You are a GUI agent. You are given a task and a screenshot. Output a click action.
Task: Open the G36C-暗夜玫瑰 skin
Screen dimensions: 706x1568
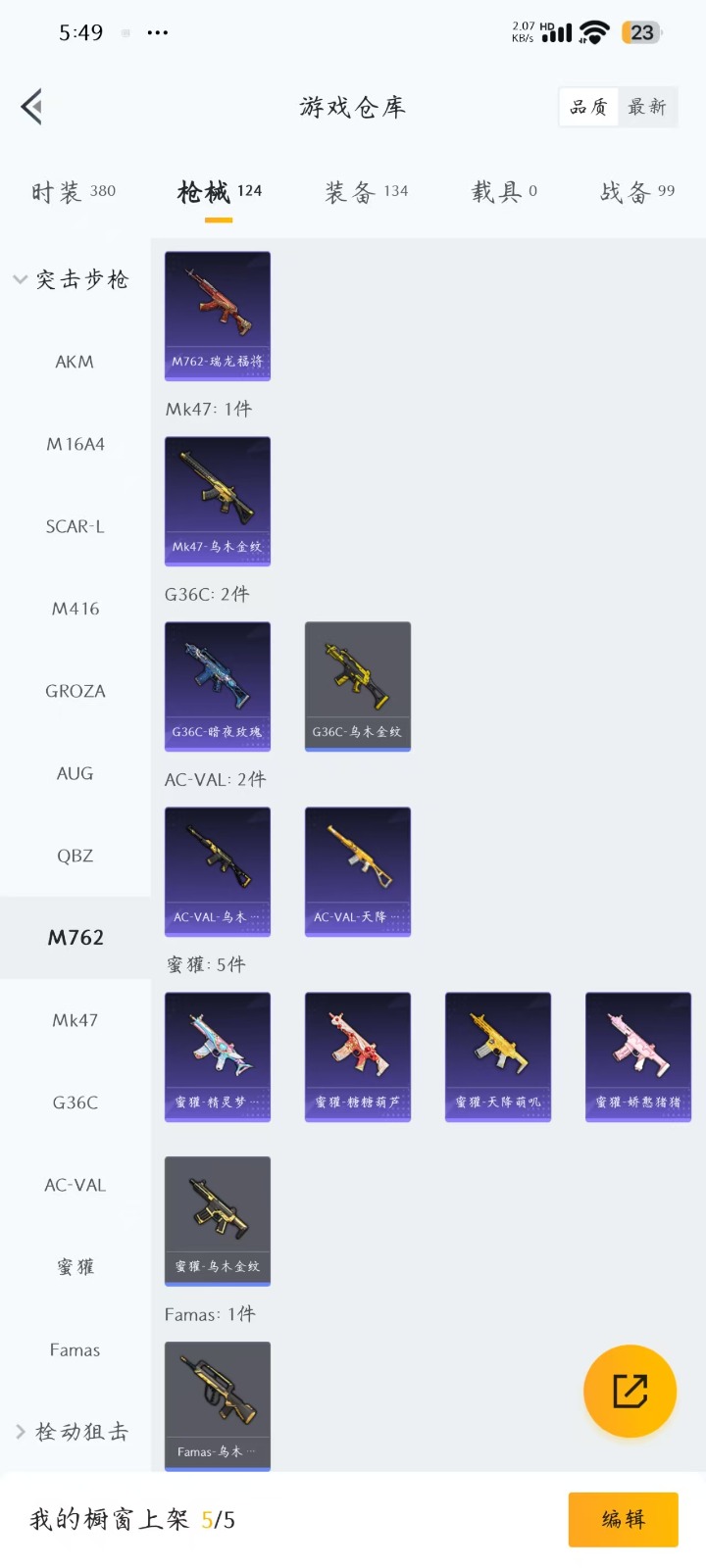[218, 686]
